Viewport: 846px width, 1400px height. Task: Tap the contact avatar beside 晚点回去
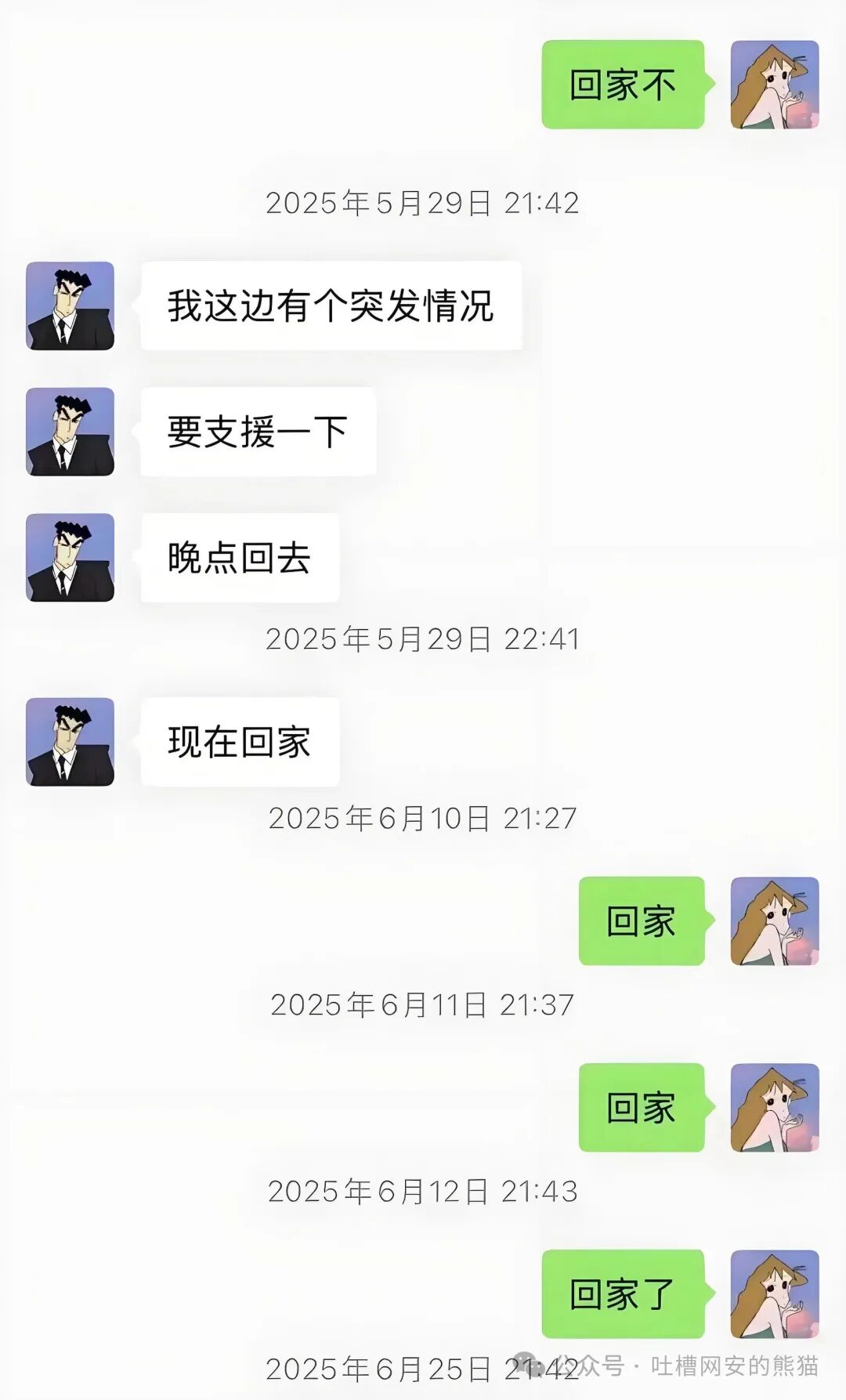(x=70, y=558)
